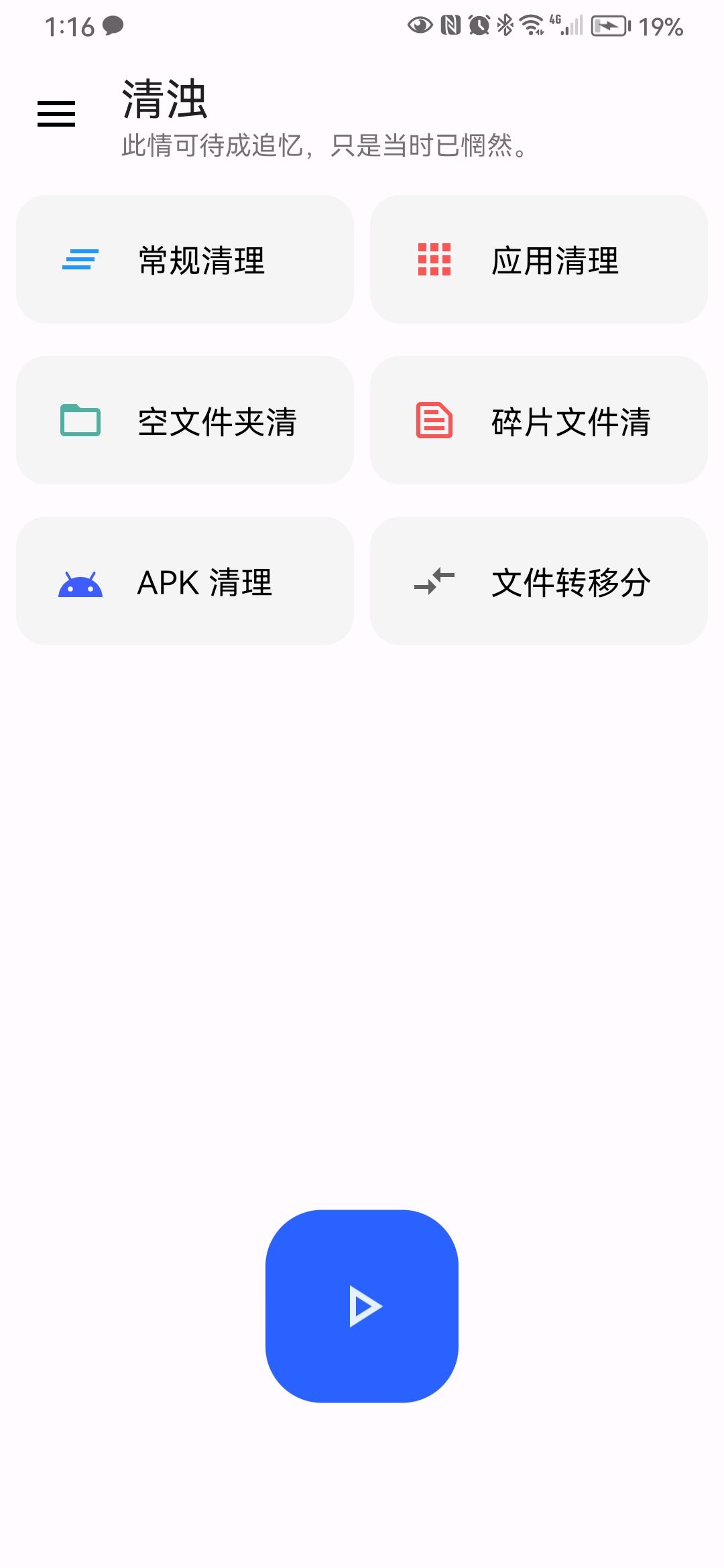Tap the 碎片文件清 card
The width and height of the screenshot is (724, 1568).
point(538,420)
